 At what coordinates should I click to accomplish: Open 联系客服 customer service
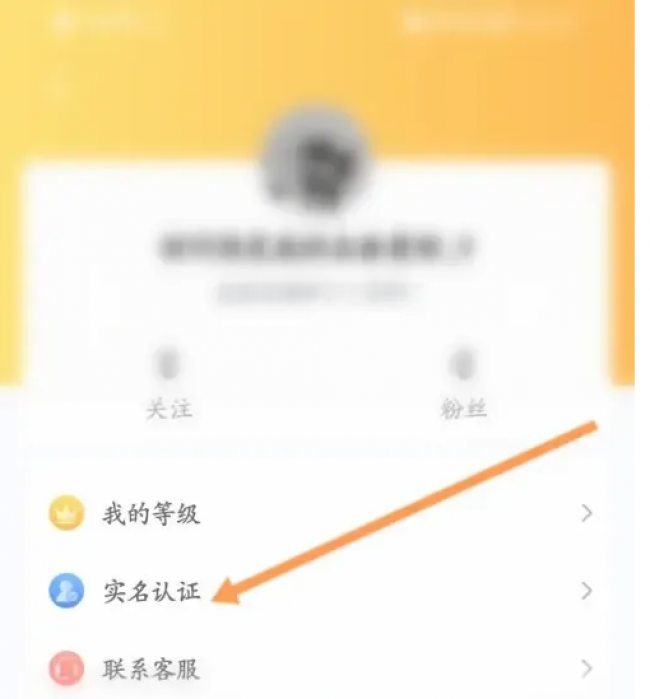(x=151, y=668)
